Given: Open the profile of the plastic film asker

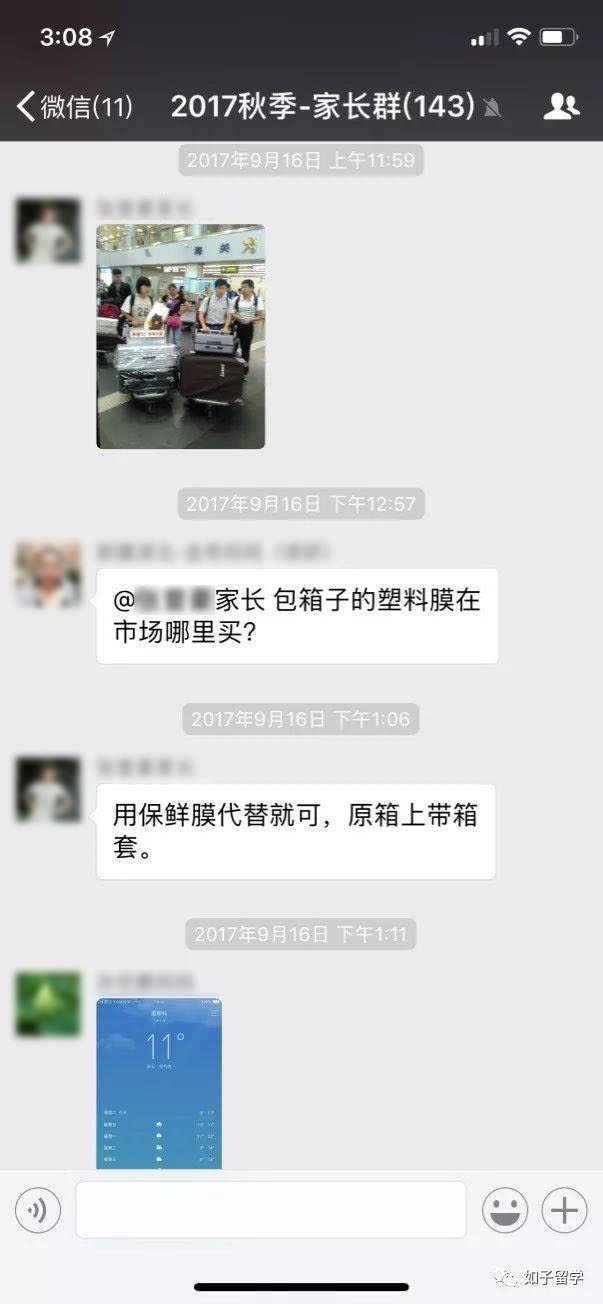Looking at the screenshot, I should [x=48, y=575].
